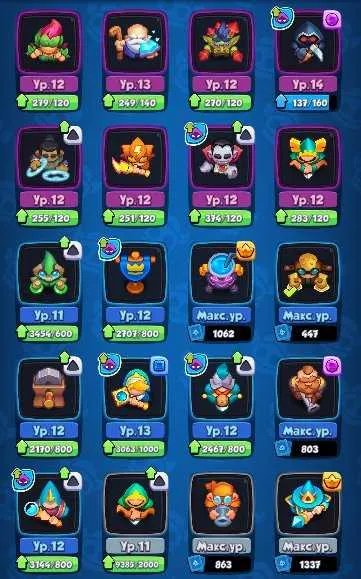The height and width of the screenshot is (579, 361).
Task: Select the card with 283/120 progress
Action: point(307,176)
